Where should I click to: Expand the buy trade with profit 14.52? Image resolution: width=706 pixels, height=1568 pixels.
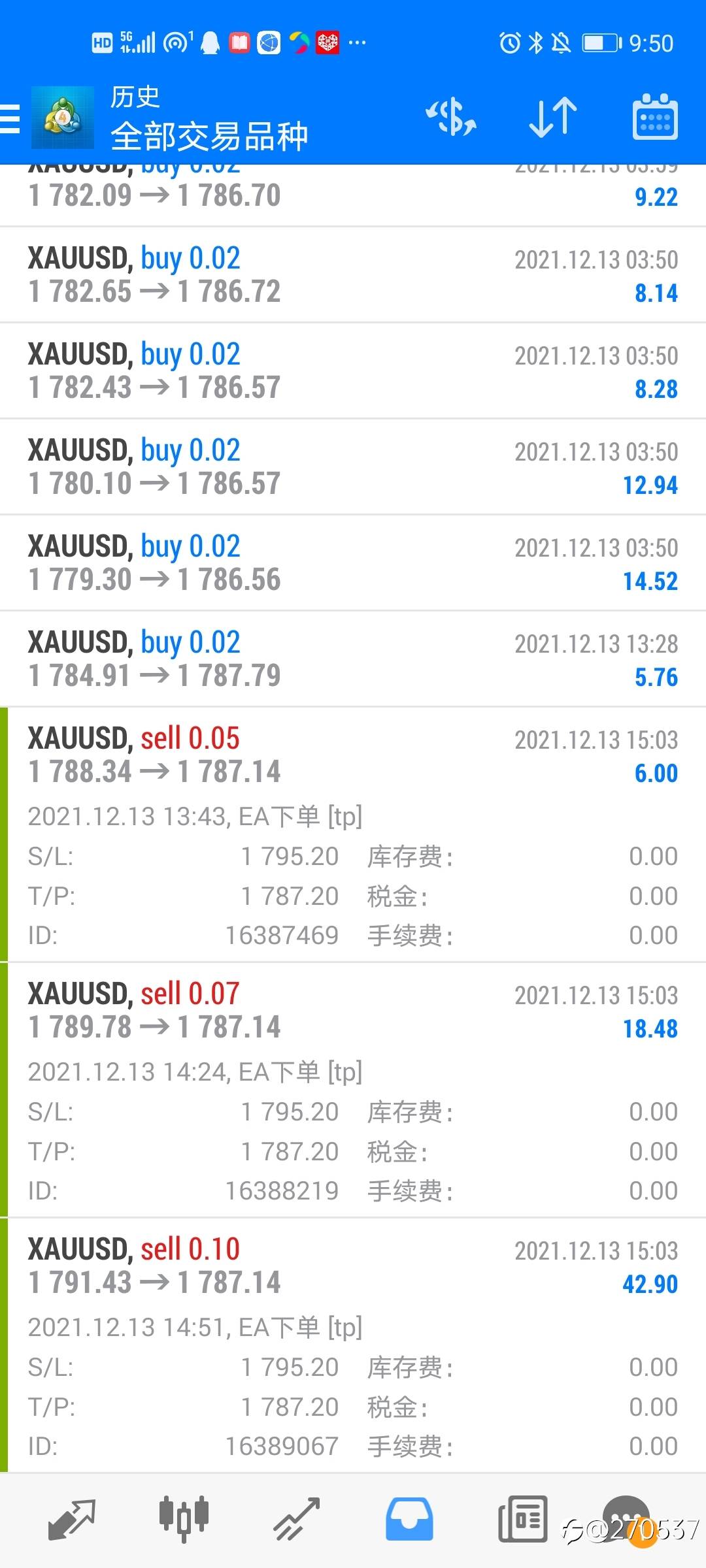point(353,563)
